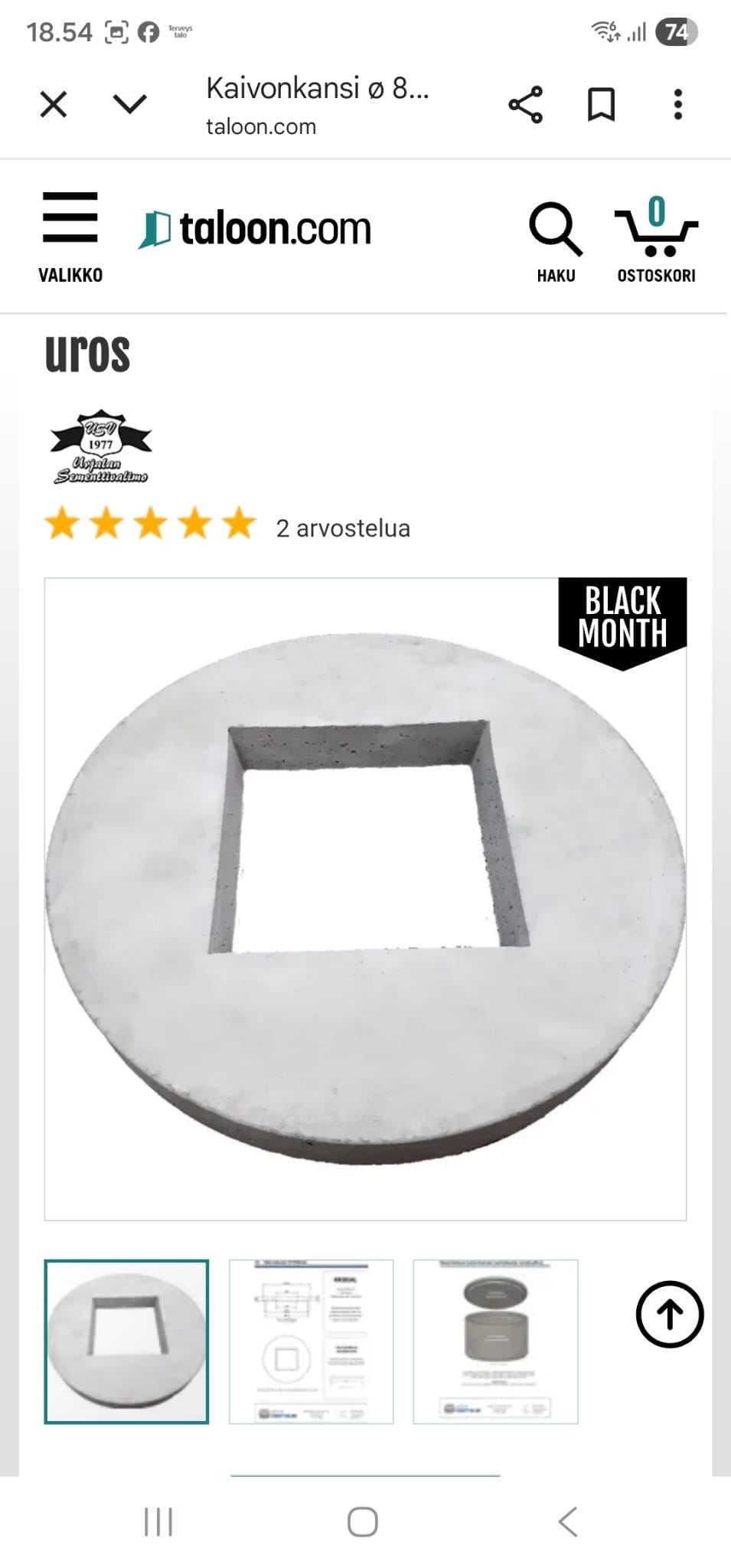
Task: Select the first product photo thumbnail
Action: point(126,1341)
